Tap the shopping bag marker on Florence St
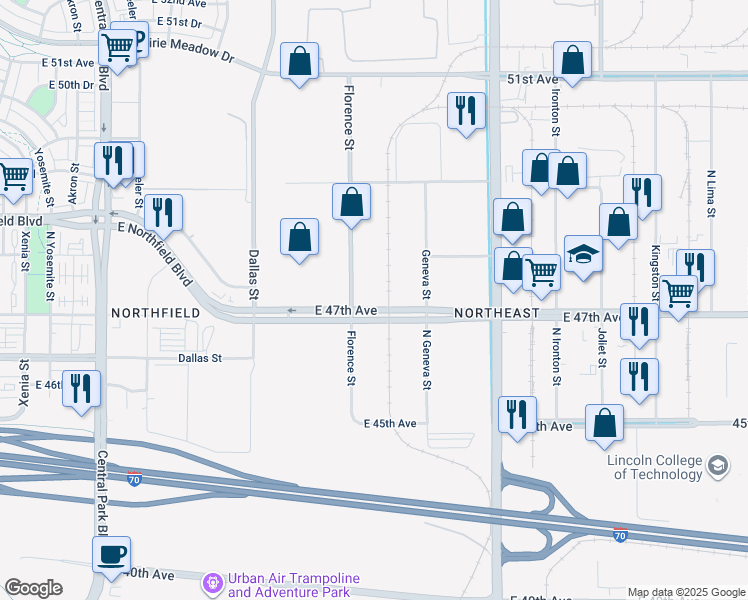Viewport: 748px width, 600px height. pos(351,202)
